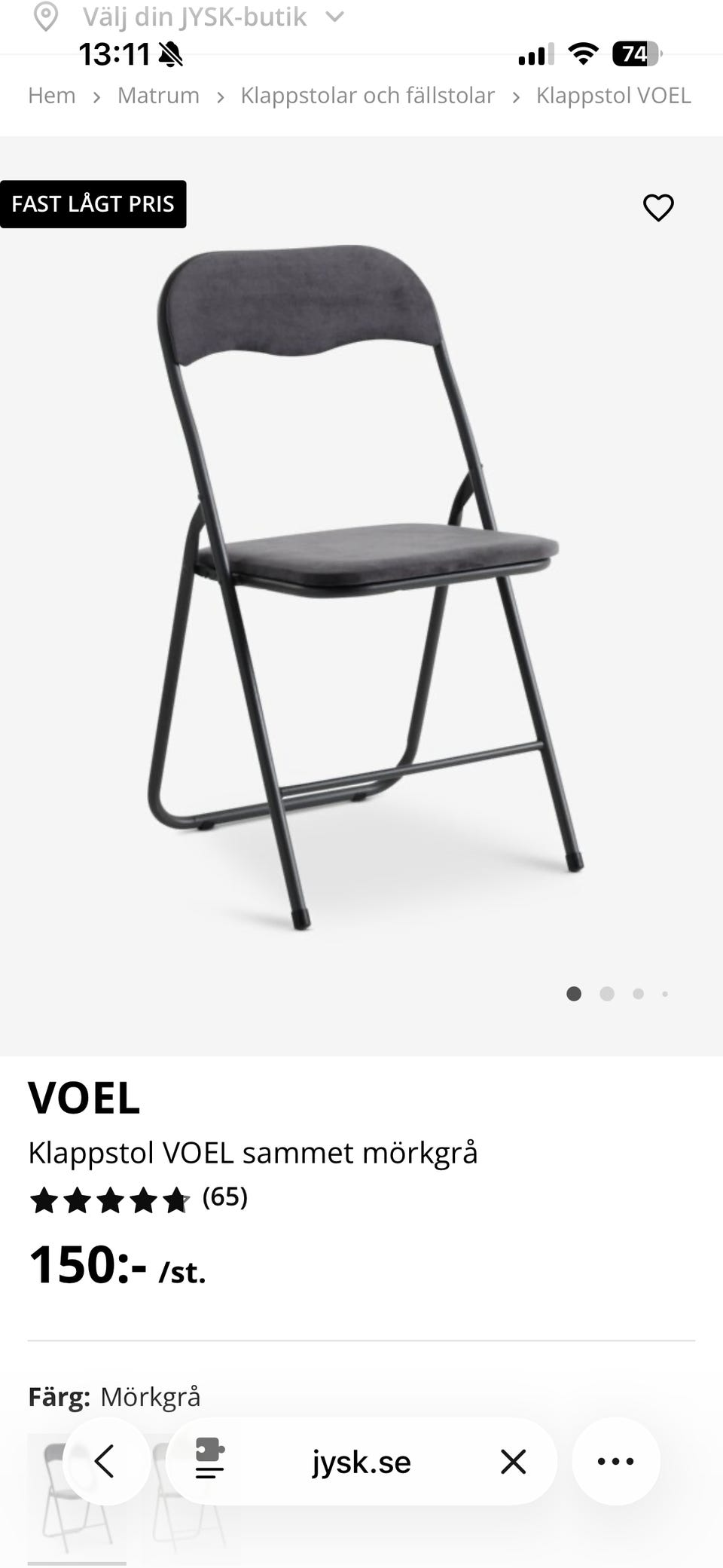Tap the jysk.se address bar
Image resolution: width=723 pixels, height=1568 pixels.
coord(361,1460)
